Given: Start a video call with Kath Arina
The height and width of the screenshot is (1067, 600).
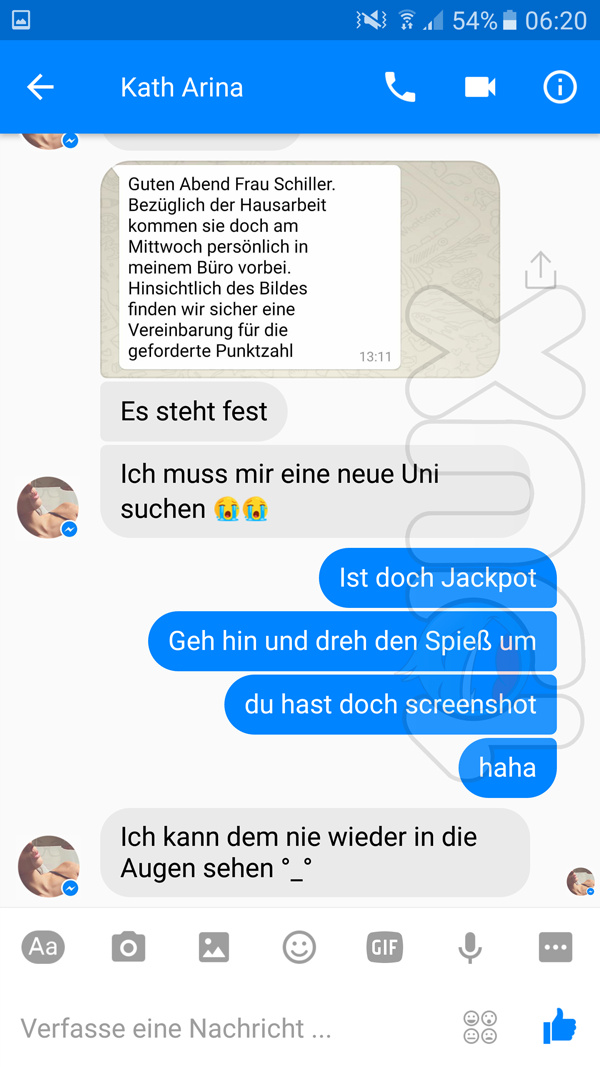Looking at the screenshot, I should click(480, 87).
